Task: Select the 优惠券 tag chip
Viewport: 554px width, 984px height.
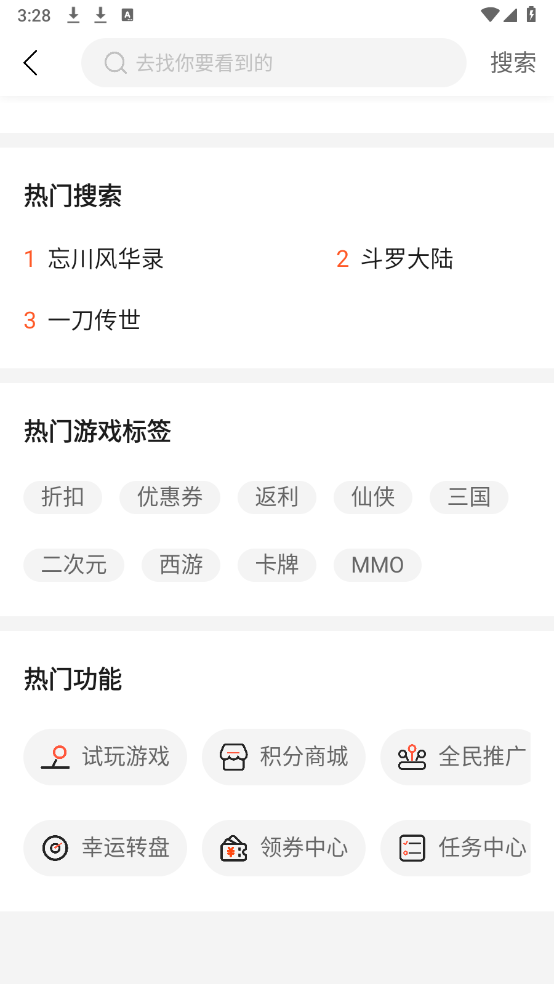Action: point(170,498)
